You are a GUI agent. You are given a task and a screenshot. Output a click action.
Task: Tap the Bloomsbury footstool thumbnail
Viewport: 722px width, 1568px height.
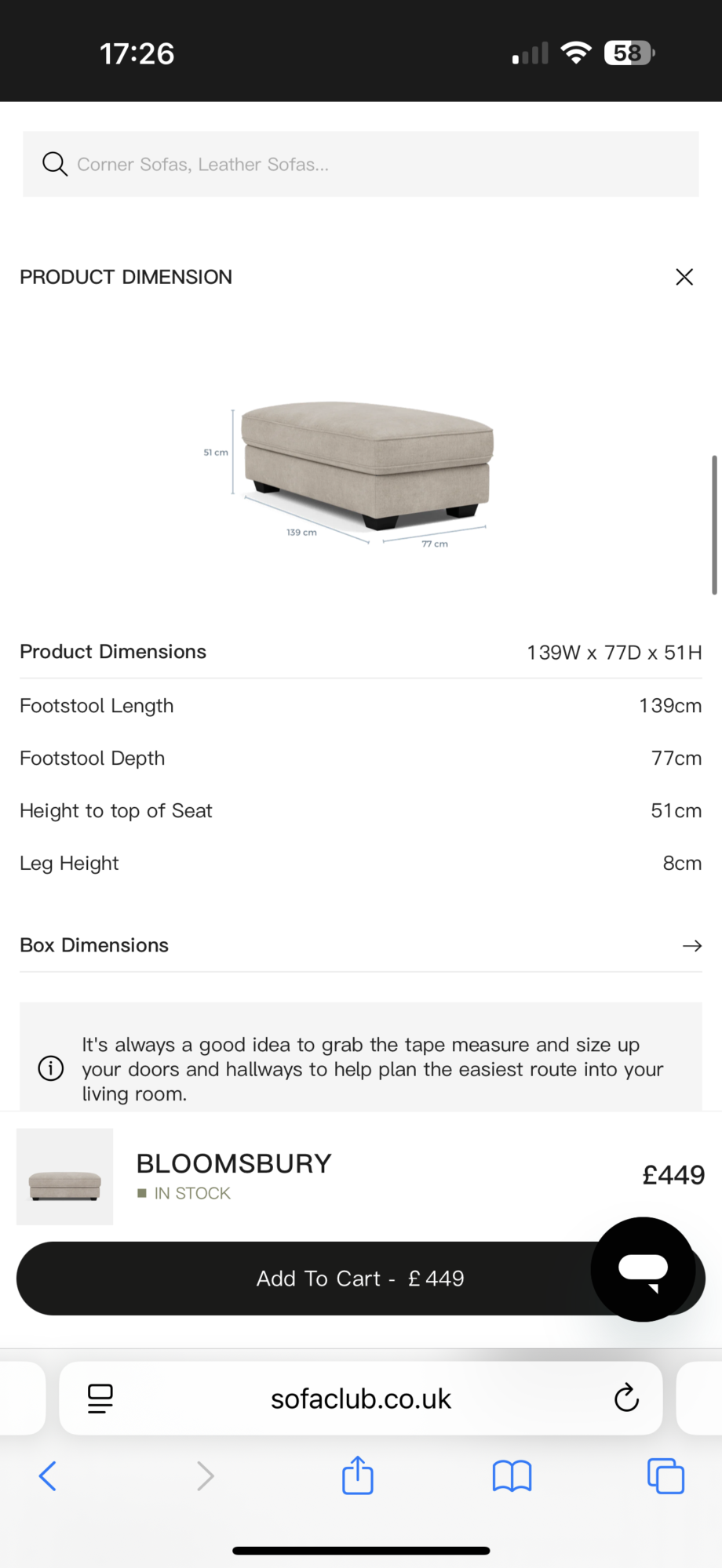click(x=64, y=1177)
